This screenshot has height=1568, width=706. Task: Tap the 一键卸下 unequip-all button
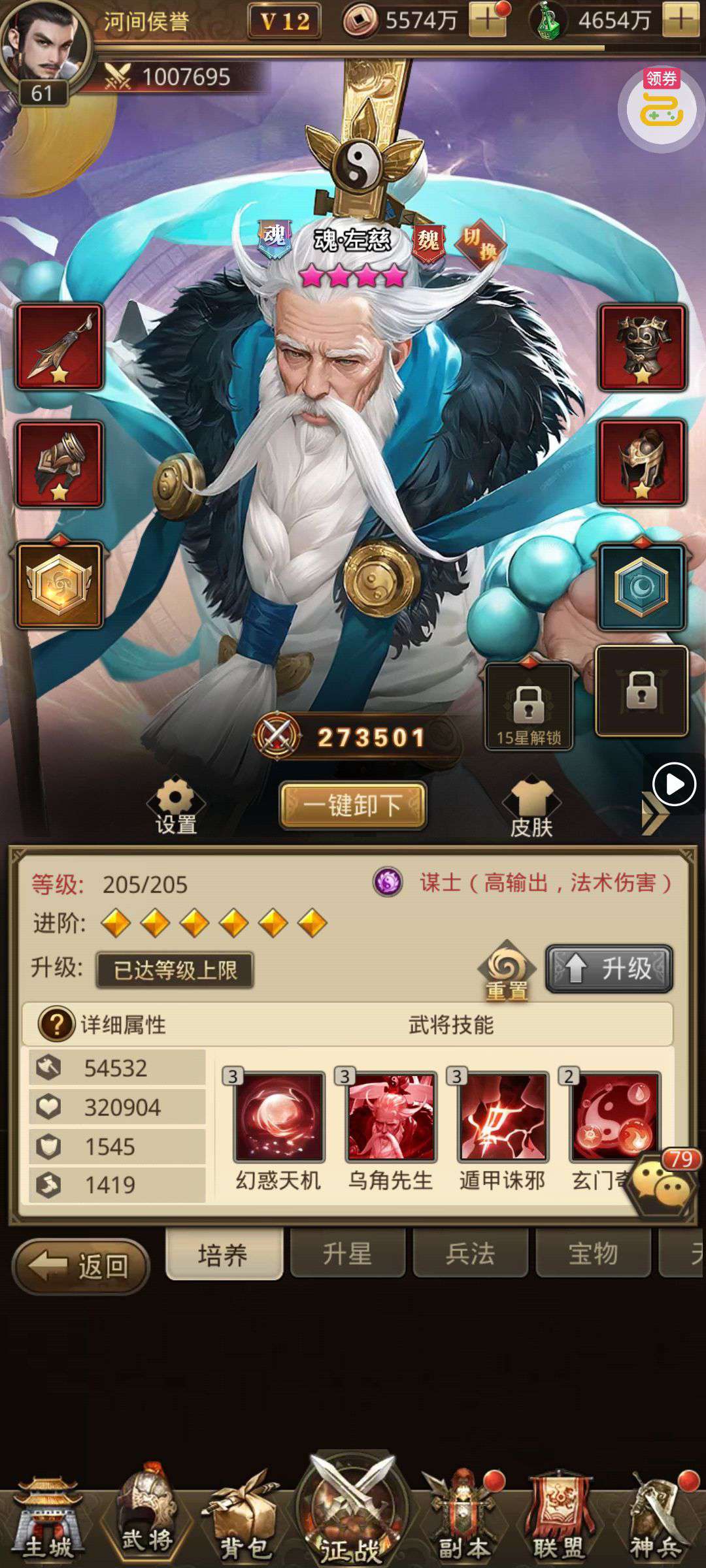coord(353,805)
